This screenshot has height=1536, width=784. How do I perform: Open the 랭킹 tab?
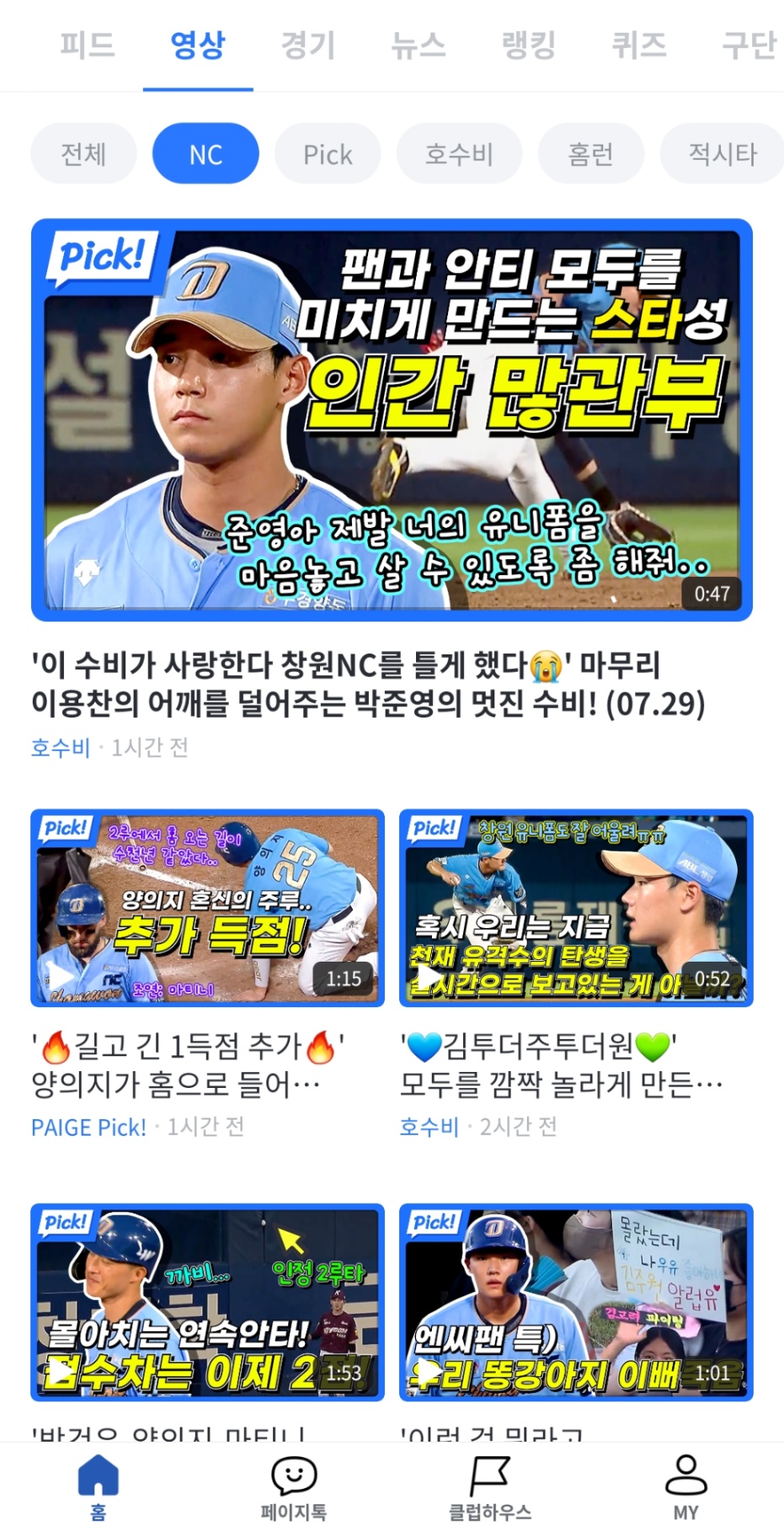coord(528,45)
